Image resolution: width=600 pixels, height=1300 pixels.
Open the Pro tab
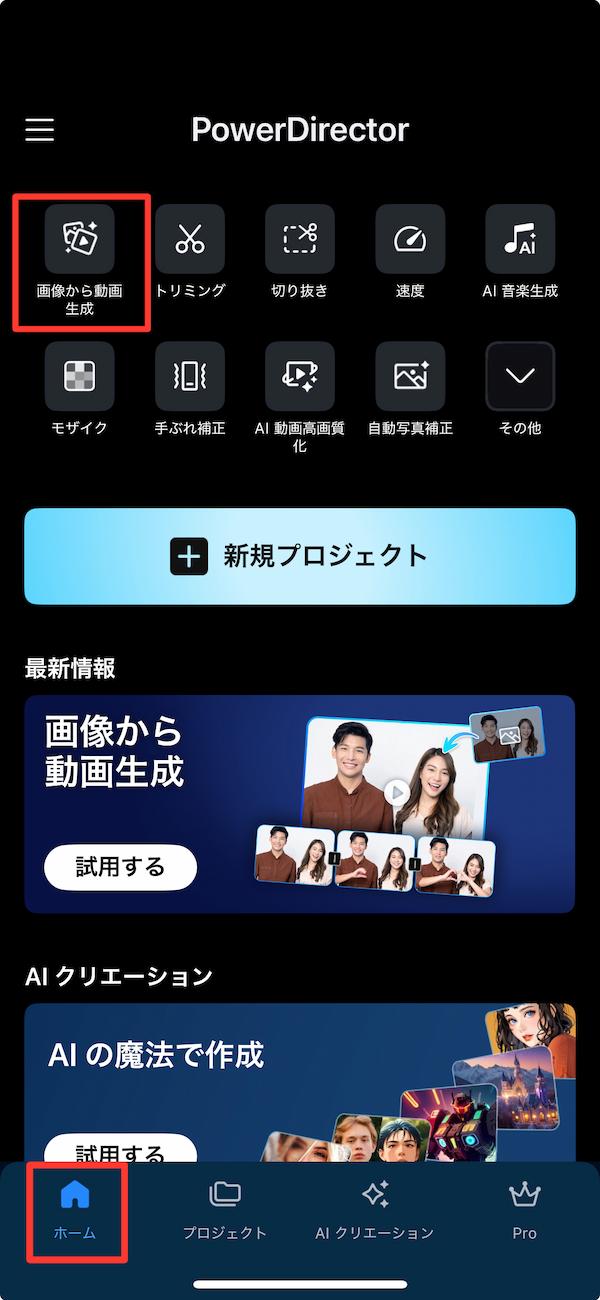[x=525, y=1210]
